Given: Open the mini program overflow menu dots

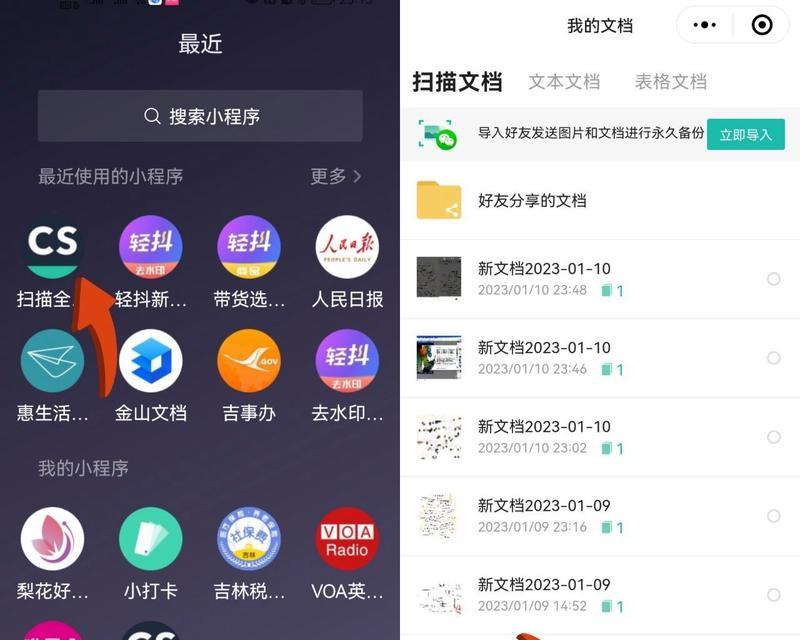Looking at the screenshot, I should point(705,25).
